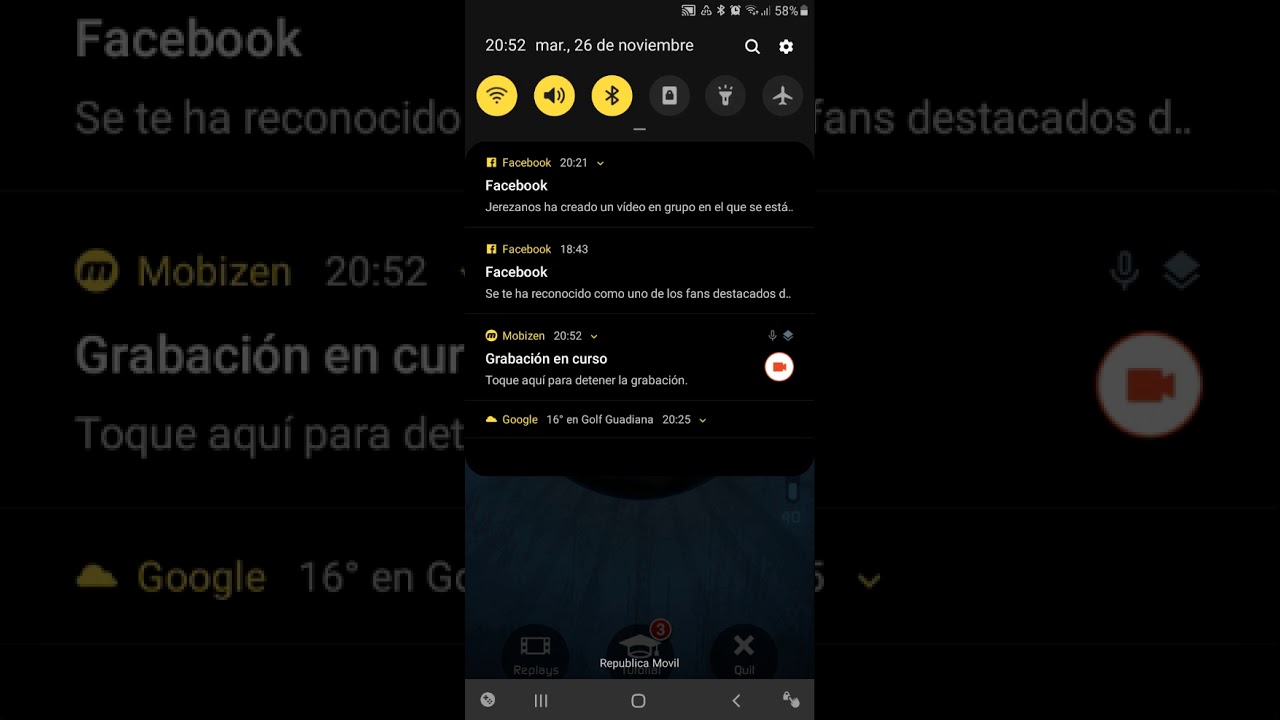Screen dimensions: 1280x720
Task: Open Facebook notification about fans destacados
Action: (x=638, y=283)
